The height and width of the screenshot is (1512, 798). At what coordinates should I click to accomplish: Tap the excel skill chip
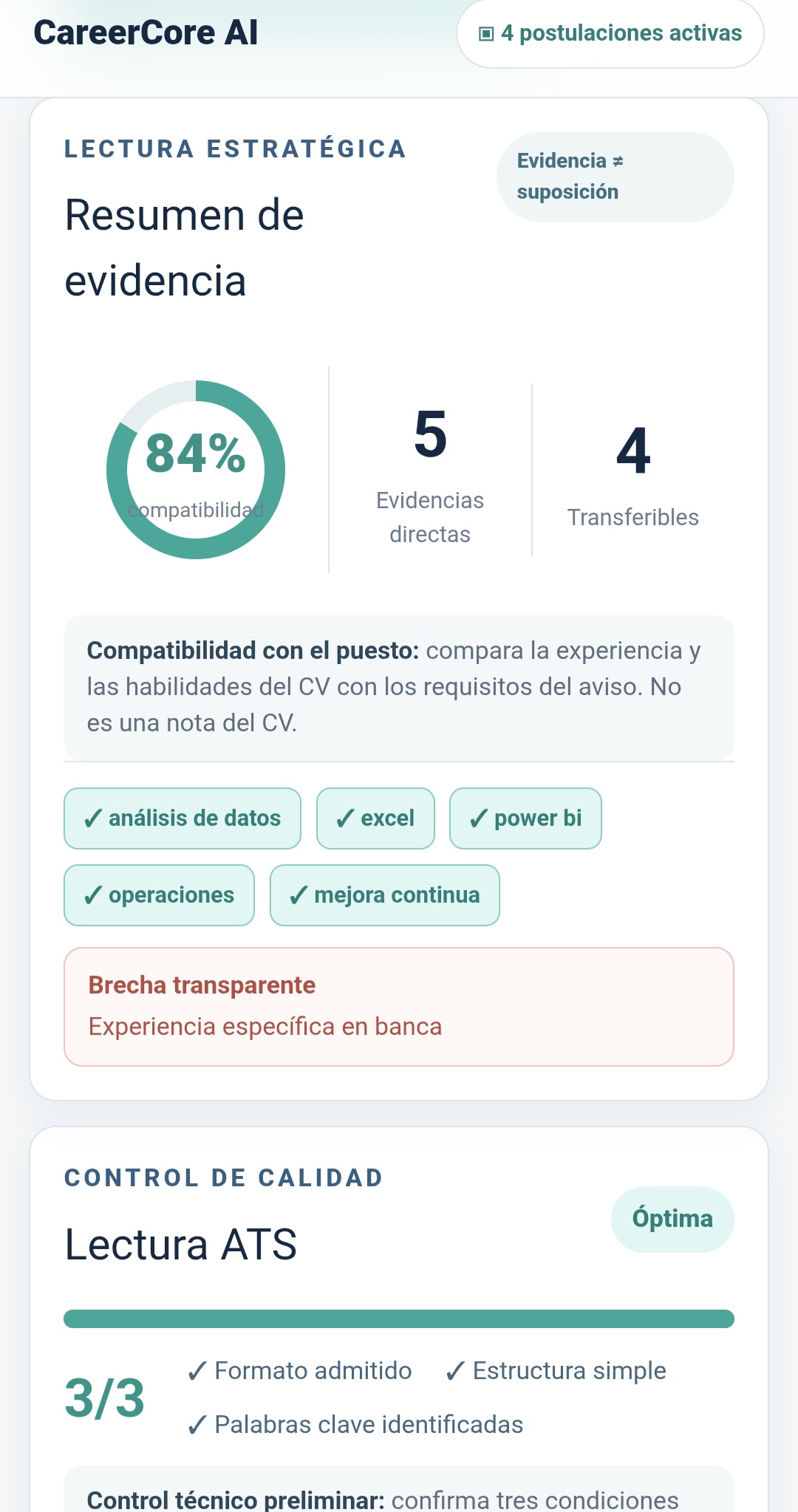[x=375, y=818]
